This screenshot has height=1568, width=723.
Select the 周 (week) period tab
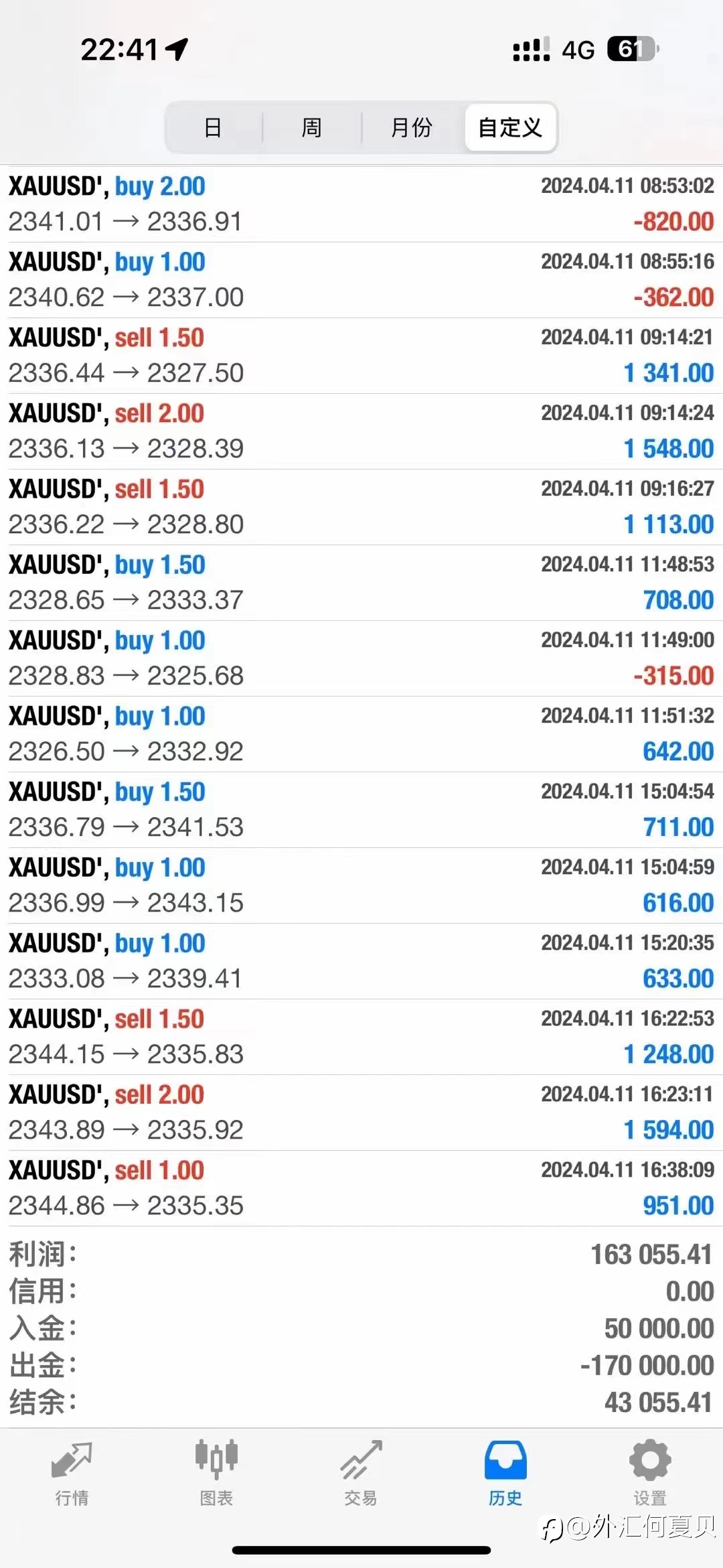click(311, 127)
